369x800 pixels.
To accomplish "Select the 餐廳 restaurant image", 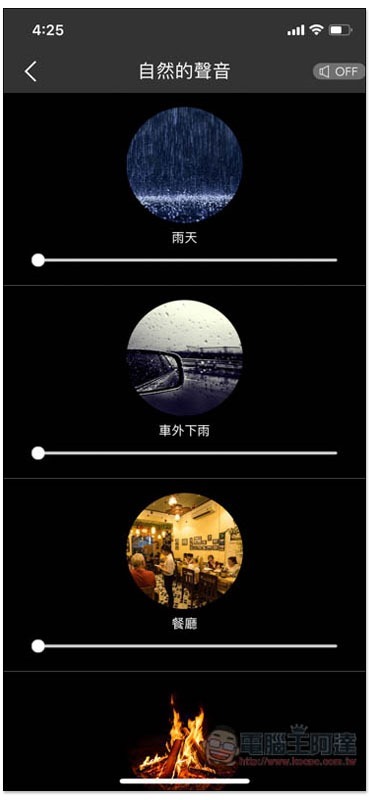I will [184, 551].
